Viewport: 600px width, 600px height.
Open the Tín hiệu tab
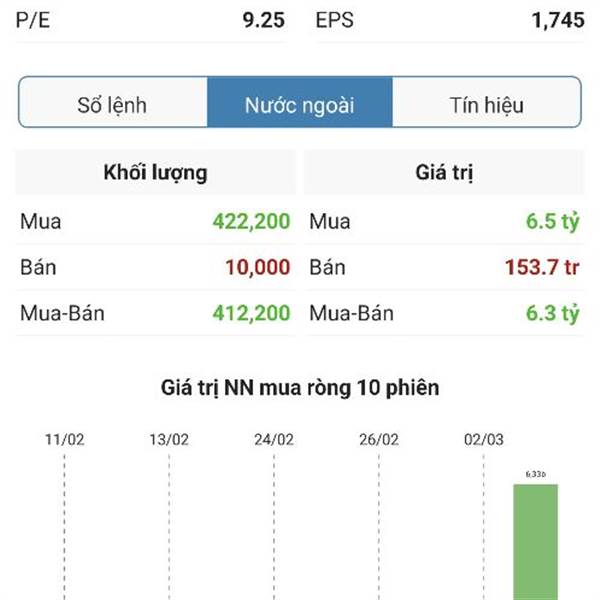(x=486, y=104)
